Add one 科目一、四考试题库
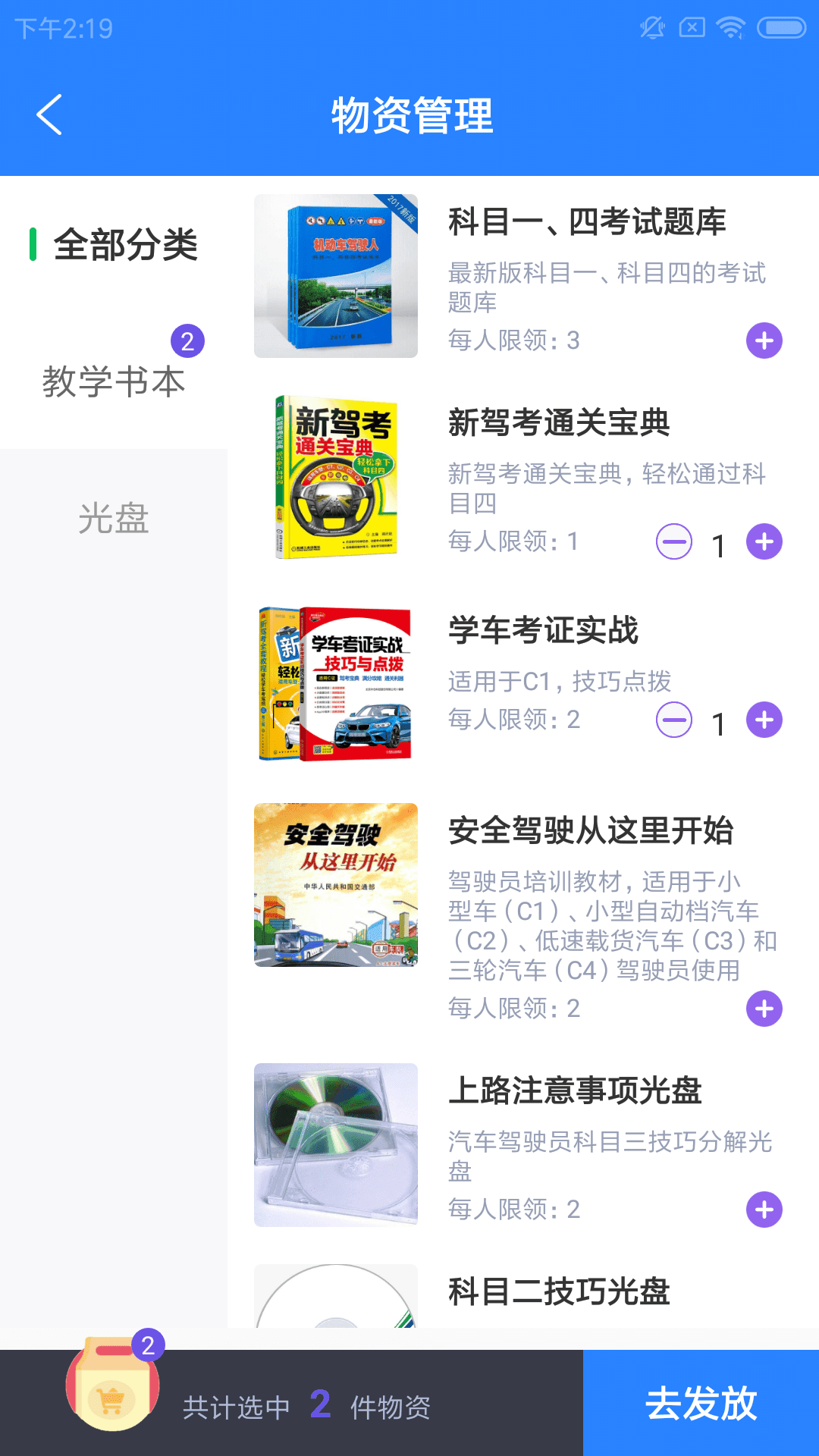 tap(764, 340)
